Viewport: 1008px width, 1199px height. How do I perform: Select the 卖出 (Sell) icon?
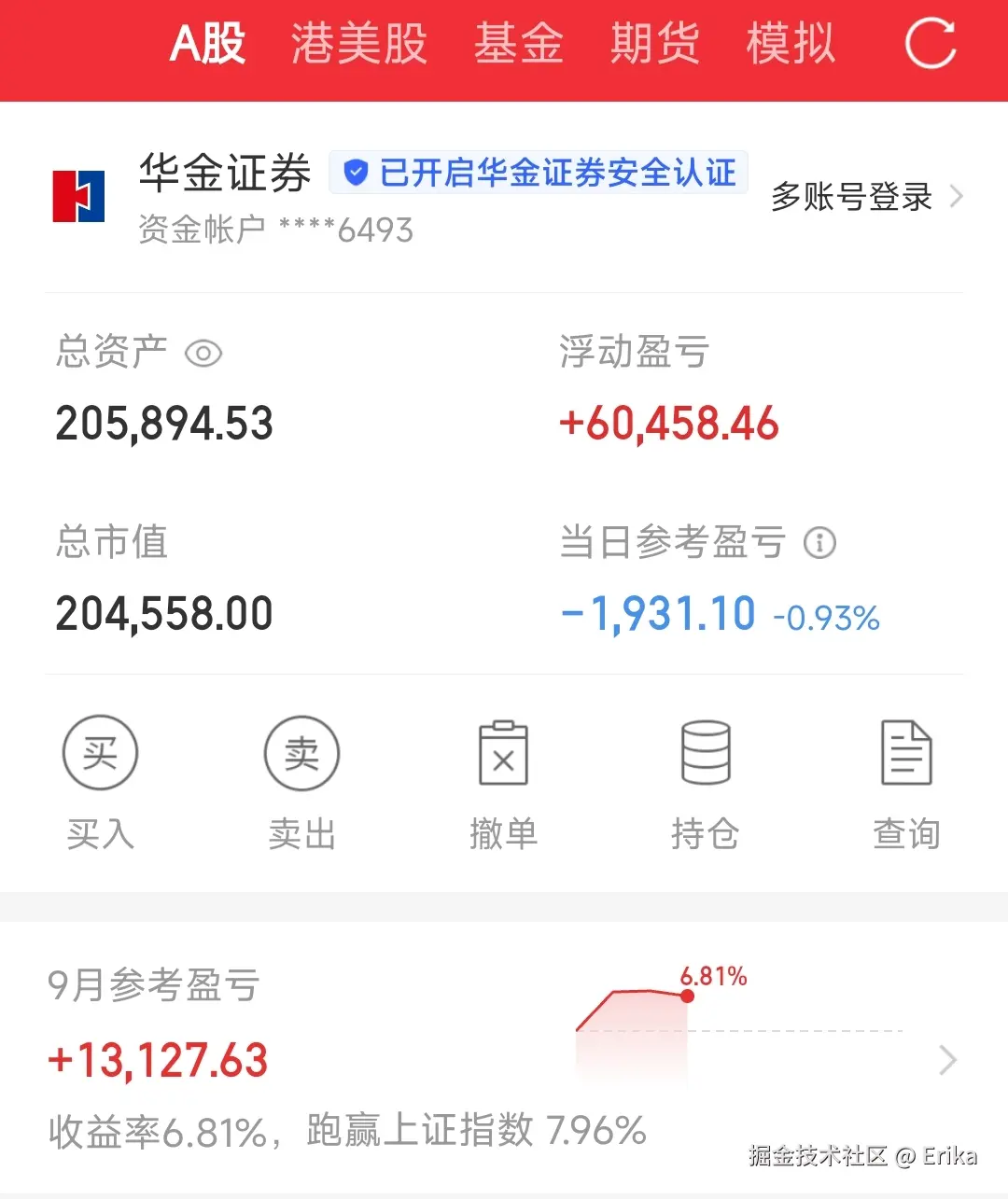[301, 752]
